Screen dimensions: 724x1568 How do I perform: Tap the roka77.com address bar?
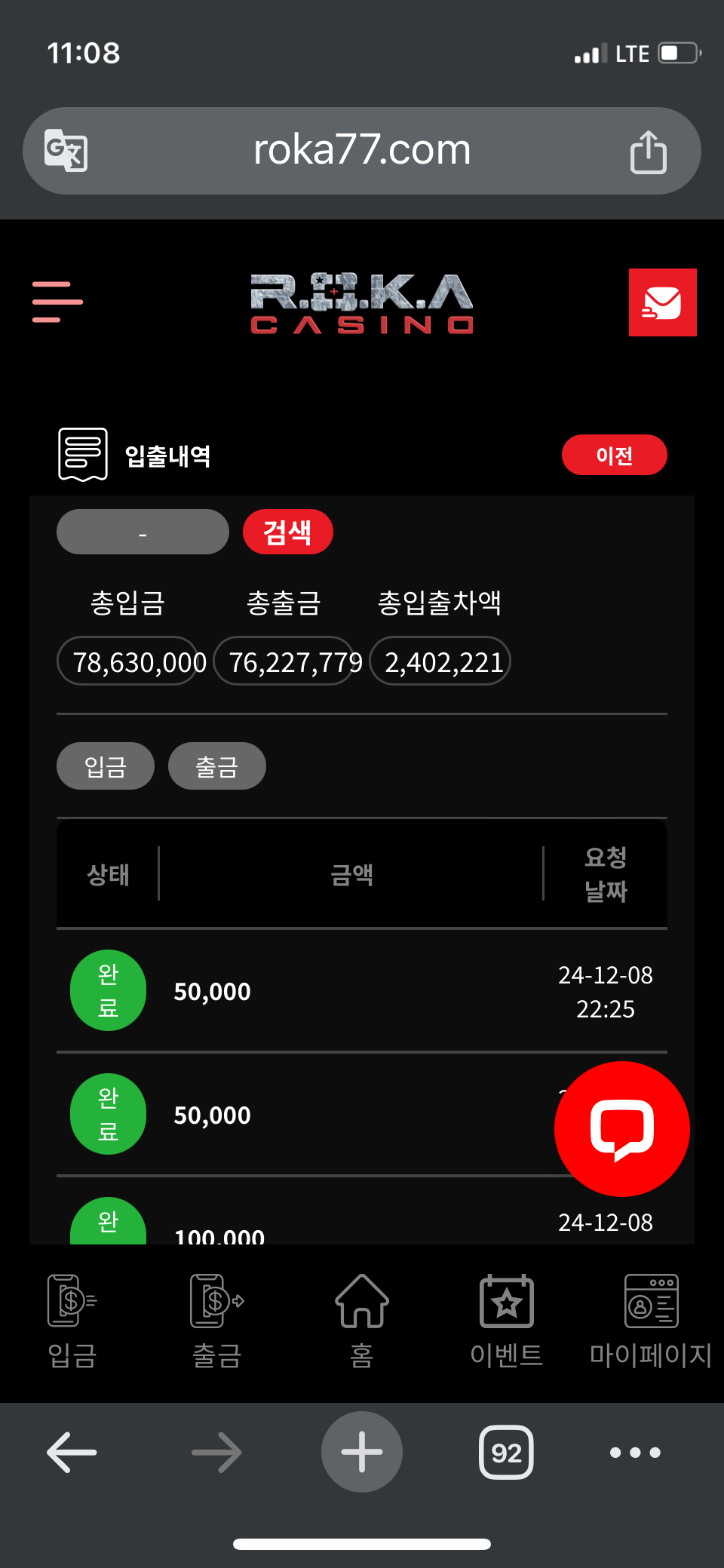(x=362, y=151)
